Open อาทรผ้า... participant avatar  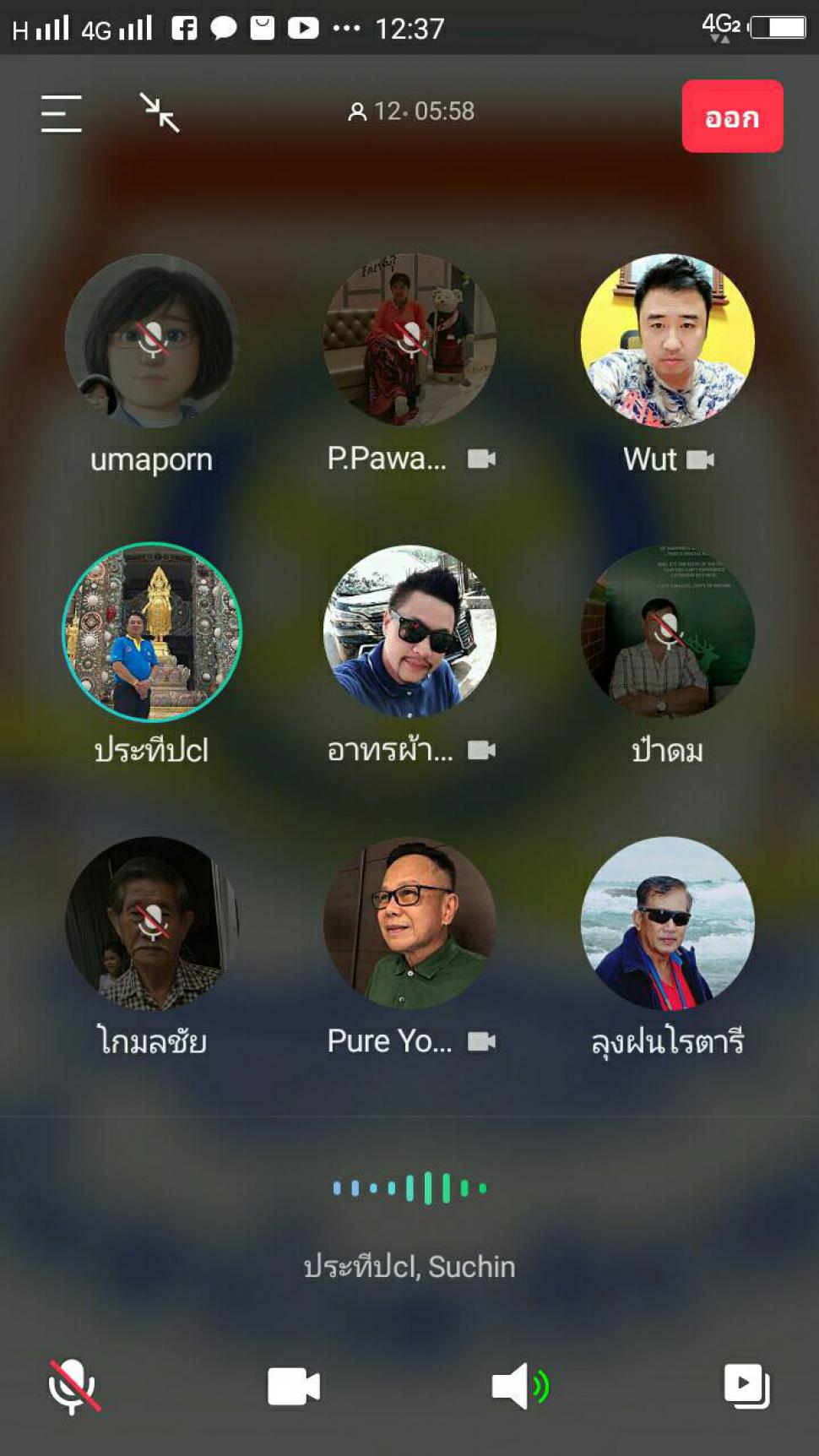(x=409, y=632)
